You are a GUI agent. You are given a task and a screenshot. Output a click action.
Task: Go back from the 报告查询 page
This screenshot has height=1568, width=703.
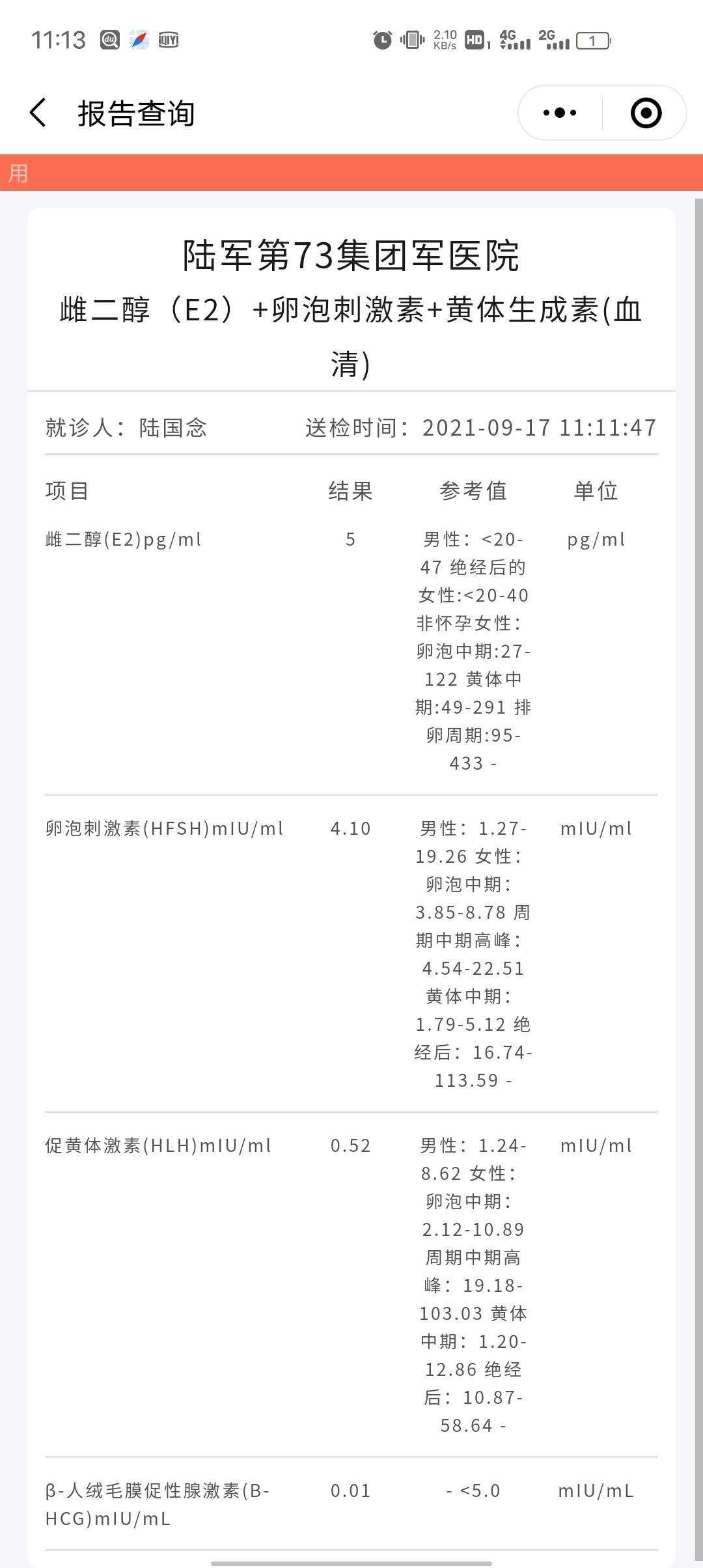click(x=38, y=113)
